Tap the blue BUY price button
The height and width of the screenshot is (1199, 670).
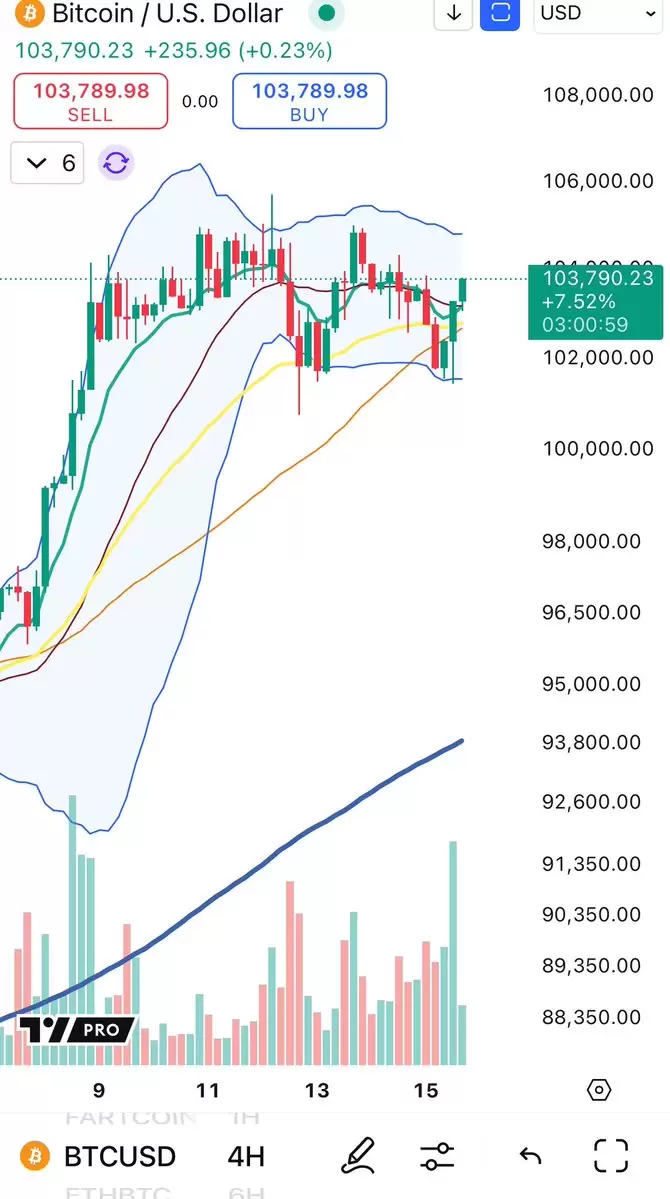[x=309, y=101]
